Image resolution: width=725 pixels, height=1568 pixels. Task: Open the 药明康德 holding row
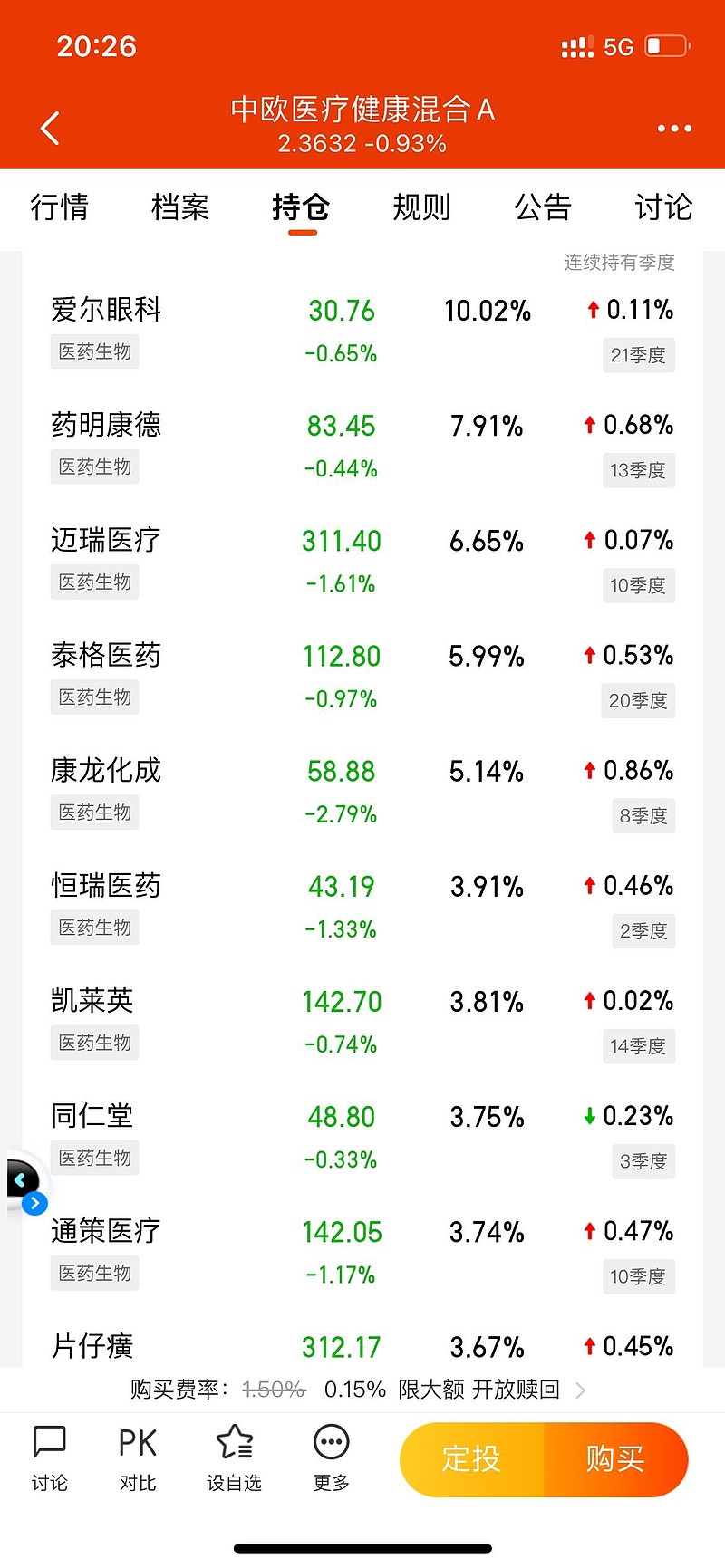pos(362,447)
